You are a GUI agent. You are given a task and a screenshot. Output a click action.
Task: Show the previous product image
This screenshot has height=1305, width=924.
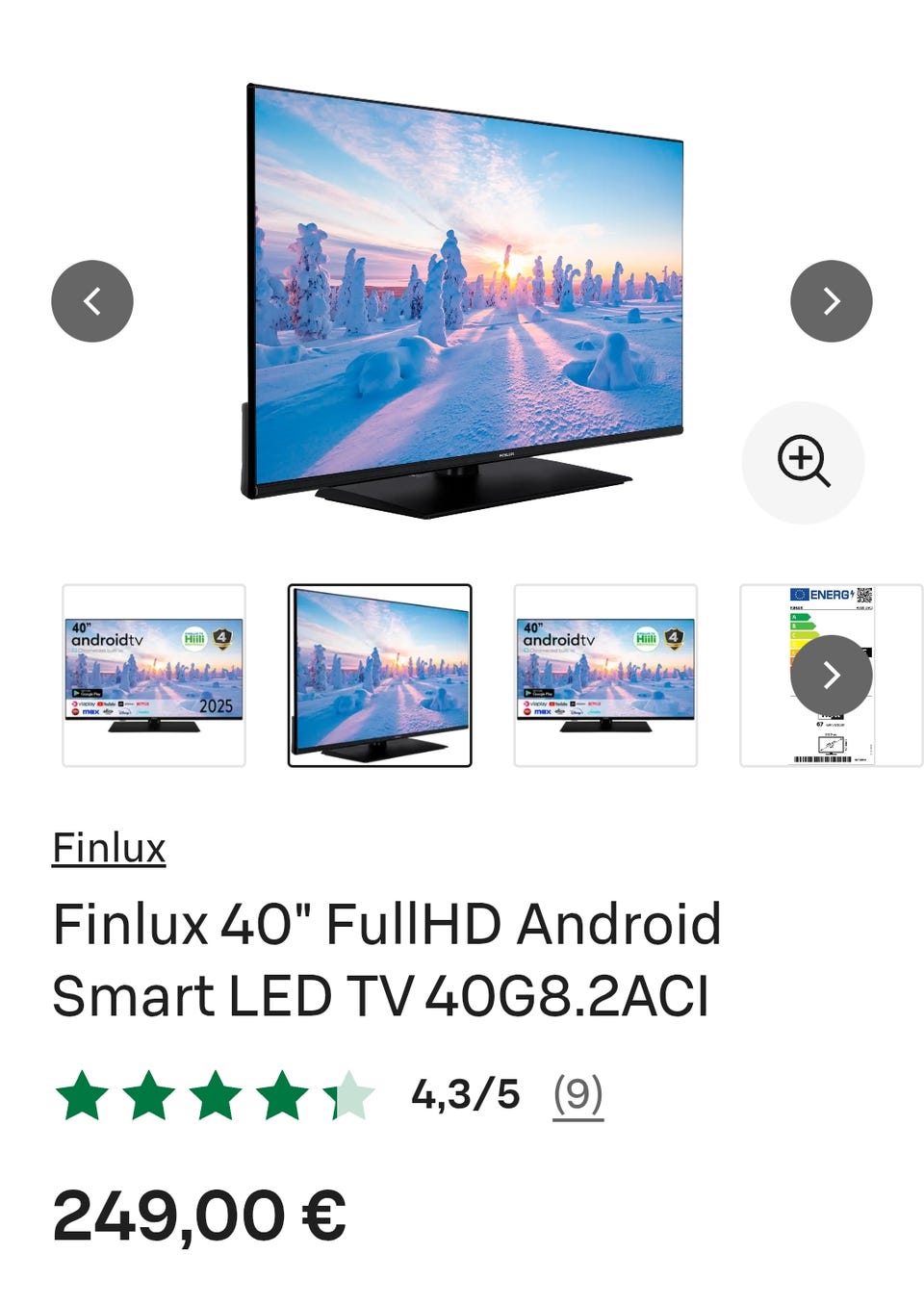(92, 301)
